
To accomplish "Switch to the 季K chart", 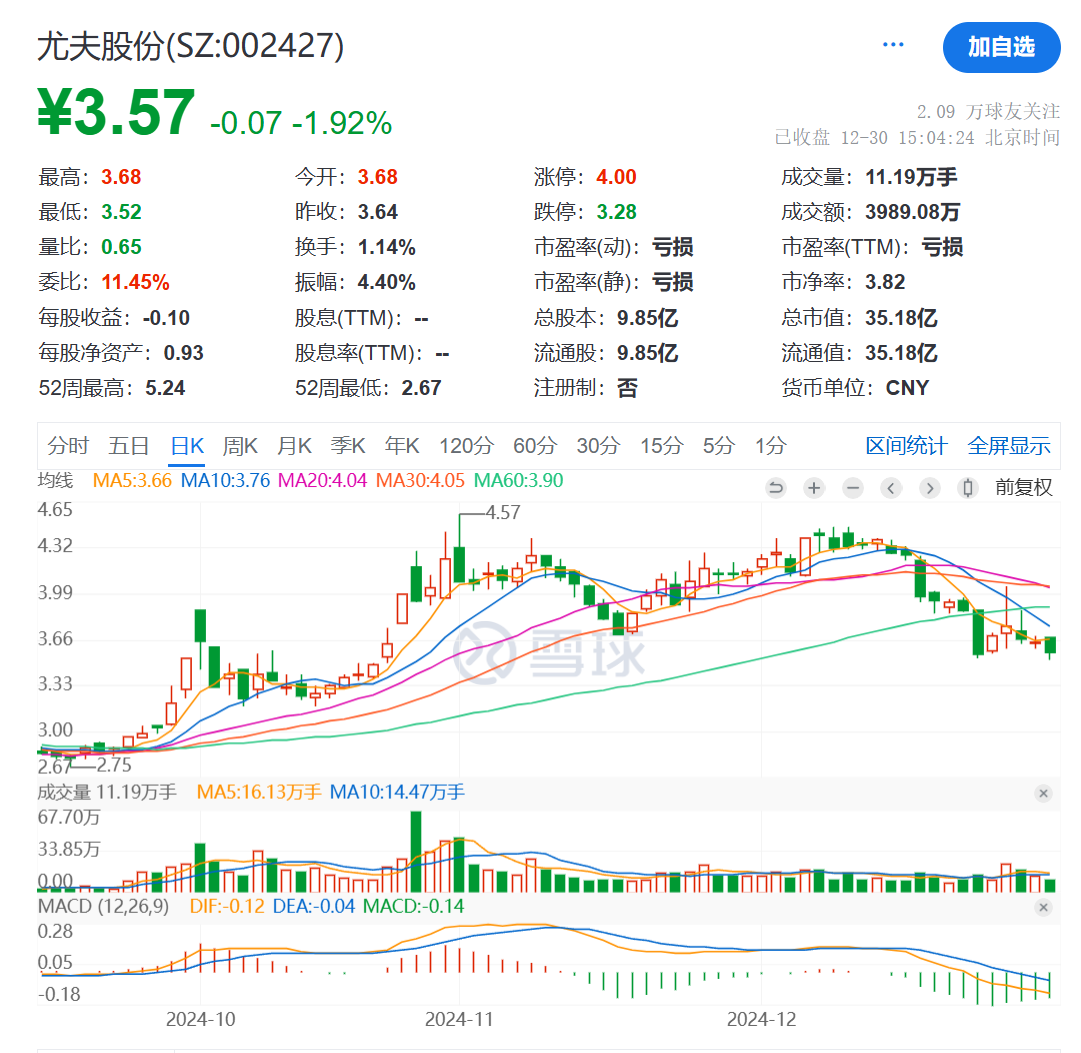I will pyautogui.click(x=348, y=446).
